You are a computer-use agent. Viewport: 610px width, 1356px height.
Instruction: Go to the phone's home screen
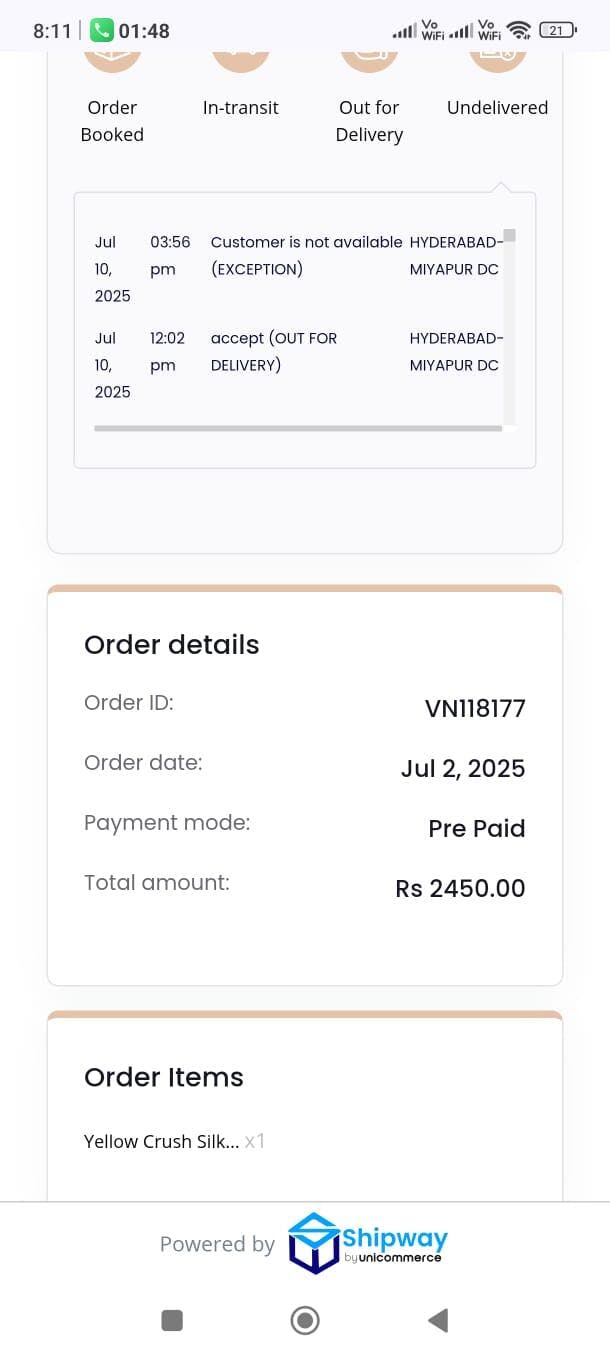(305, 1320)
